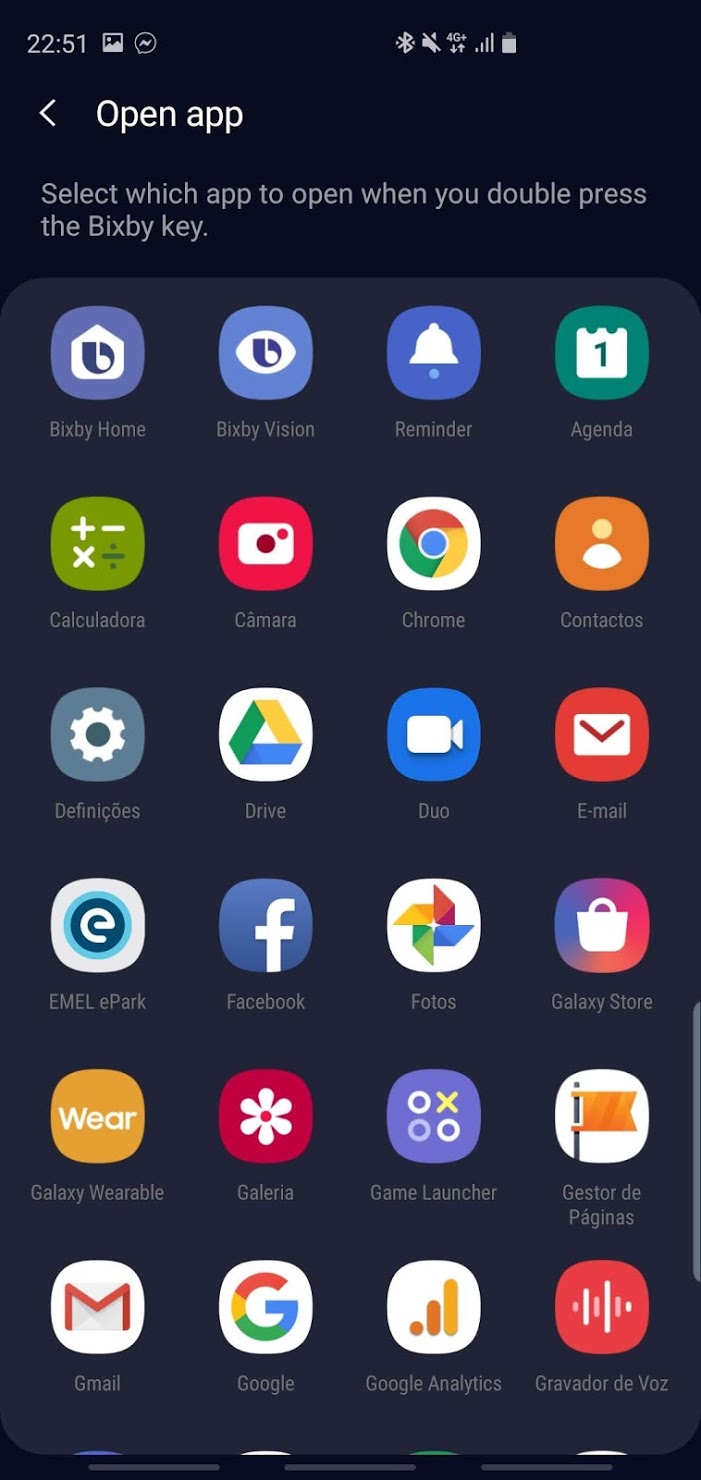The width and height of the screenshot is (701, 1480).
Task: Go back from Open app screen
Action: [47, 114]
